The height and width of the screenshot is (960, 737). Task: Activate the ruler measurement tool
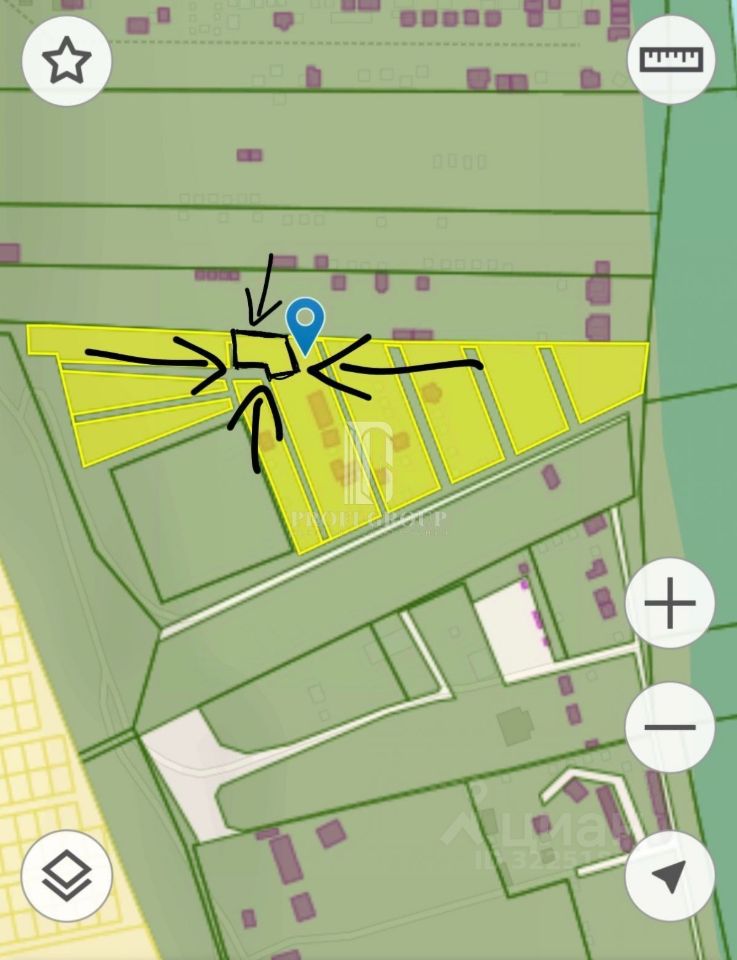click(671, 60)
